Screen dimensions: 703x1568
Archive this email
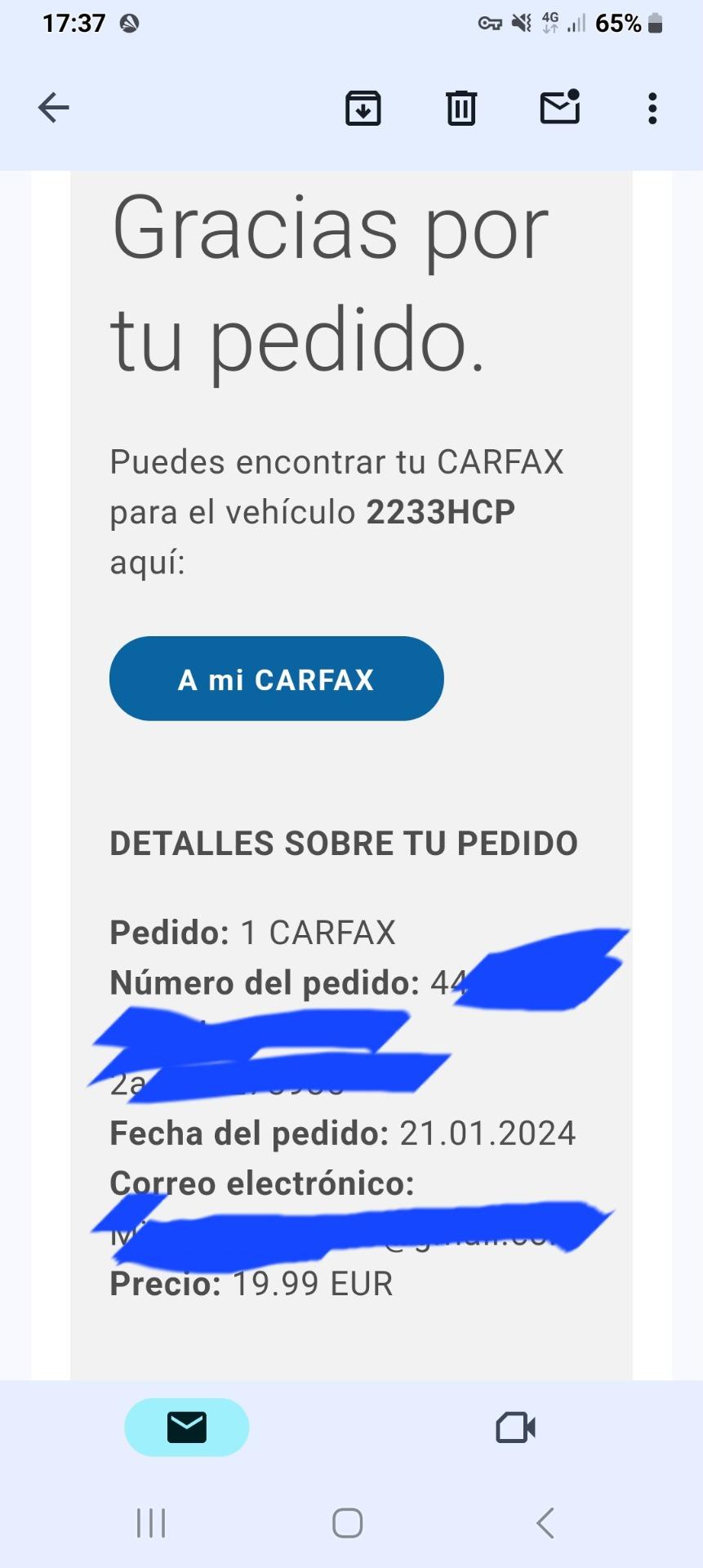pos(363,108)
